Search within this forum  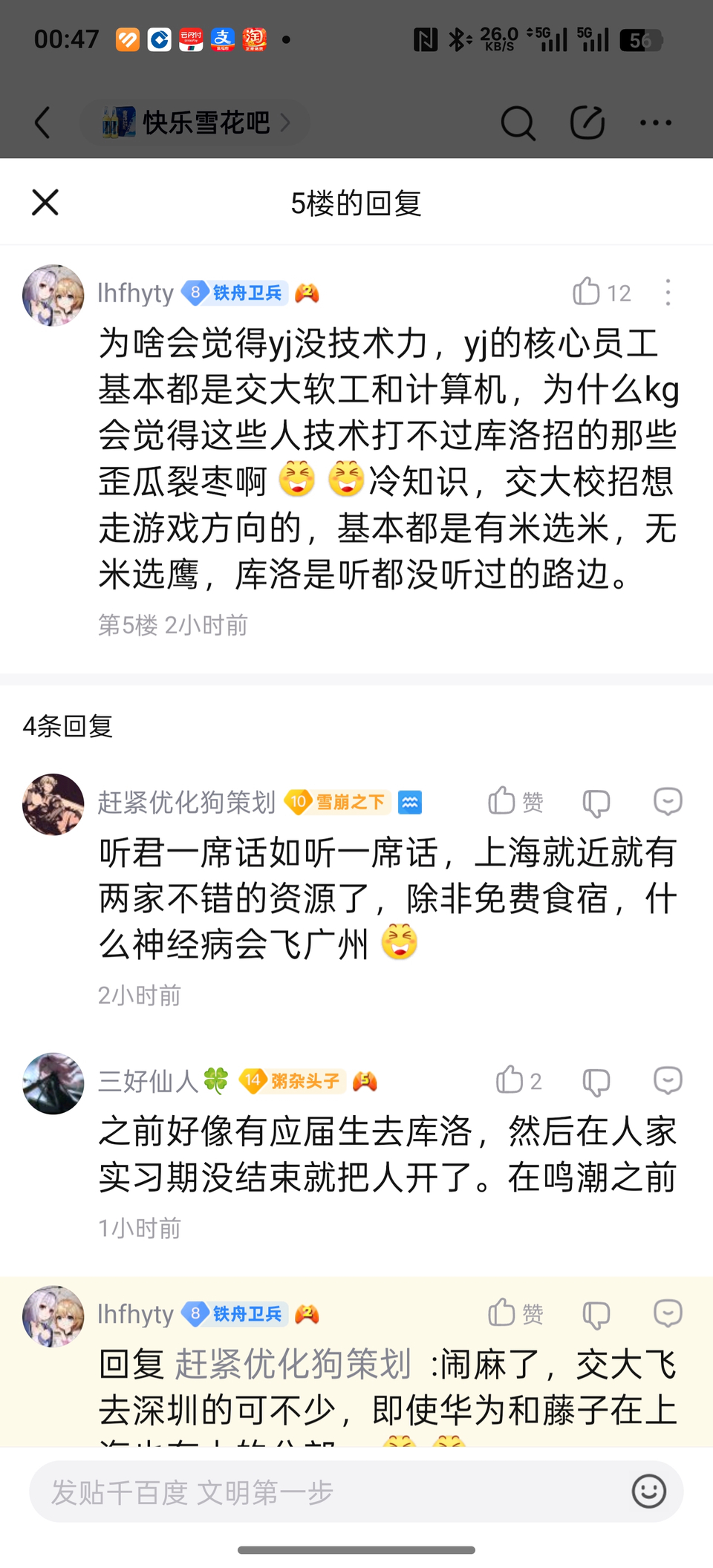pyautogui.click(x=518, y=122)
